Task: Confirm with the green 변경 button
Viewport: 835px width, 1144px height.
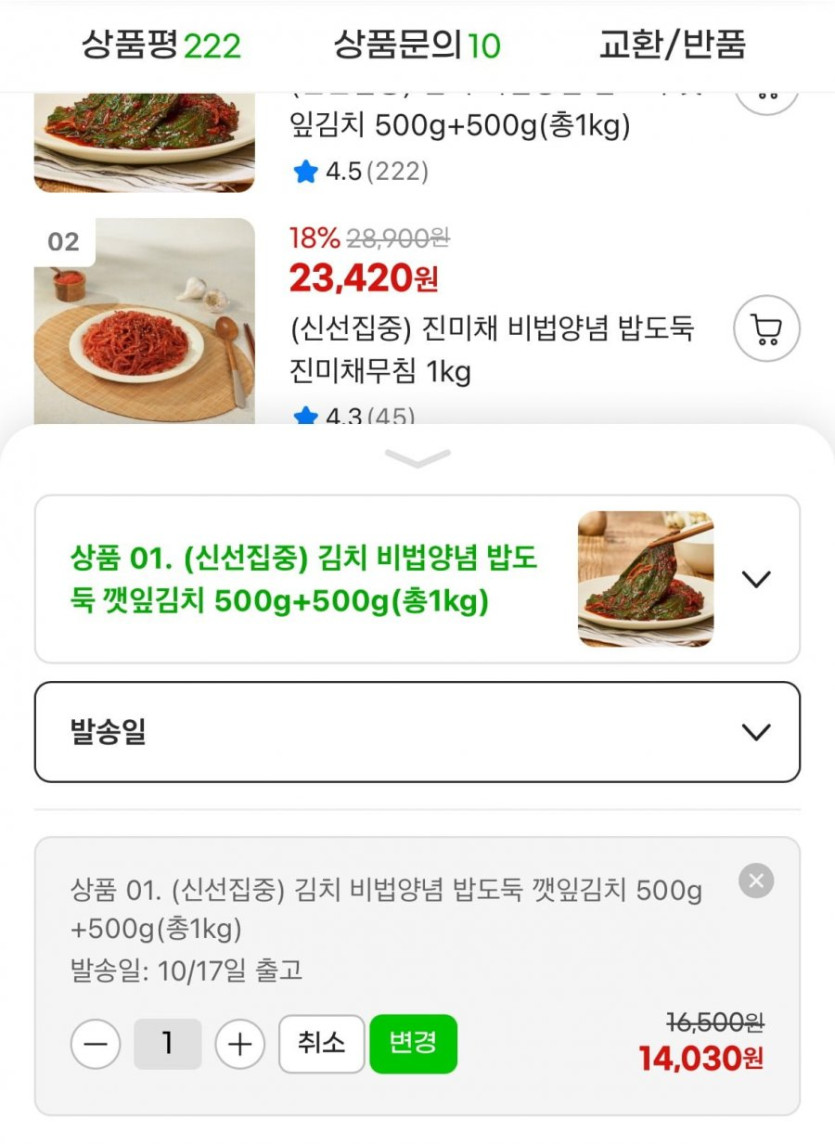Action: coord(413,1044)
